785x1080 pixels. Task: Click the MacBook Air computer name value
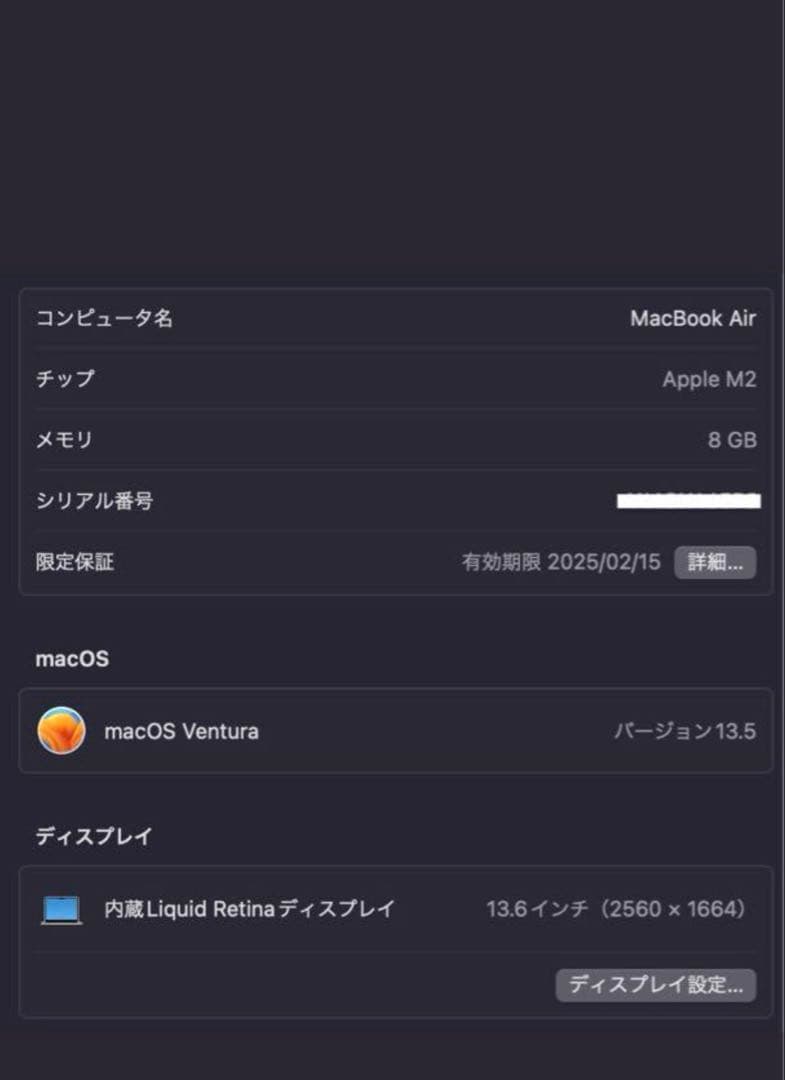click(694, 318)
